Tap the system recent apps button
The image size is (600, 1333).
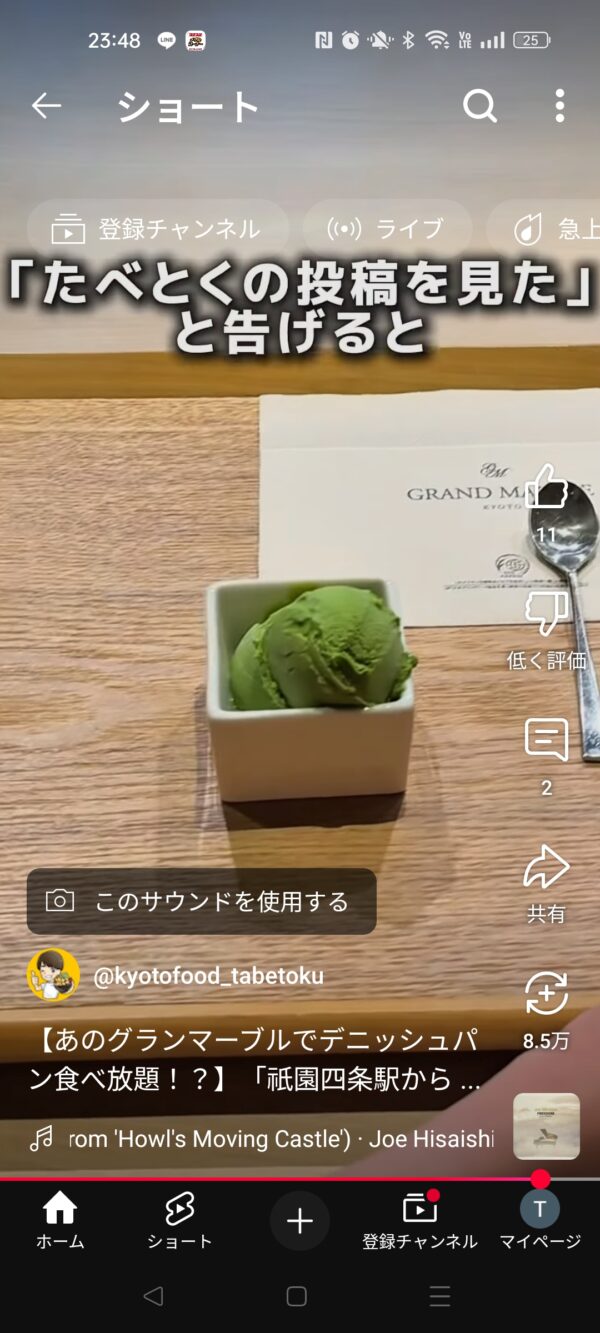[440, 1297]
